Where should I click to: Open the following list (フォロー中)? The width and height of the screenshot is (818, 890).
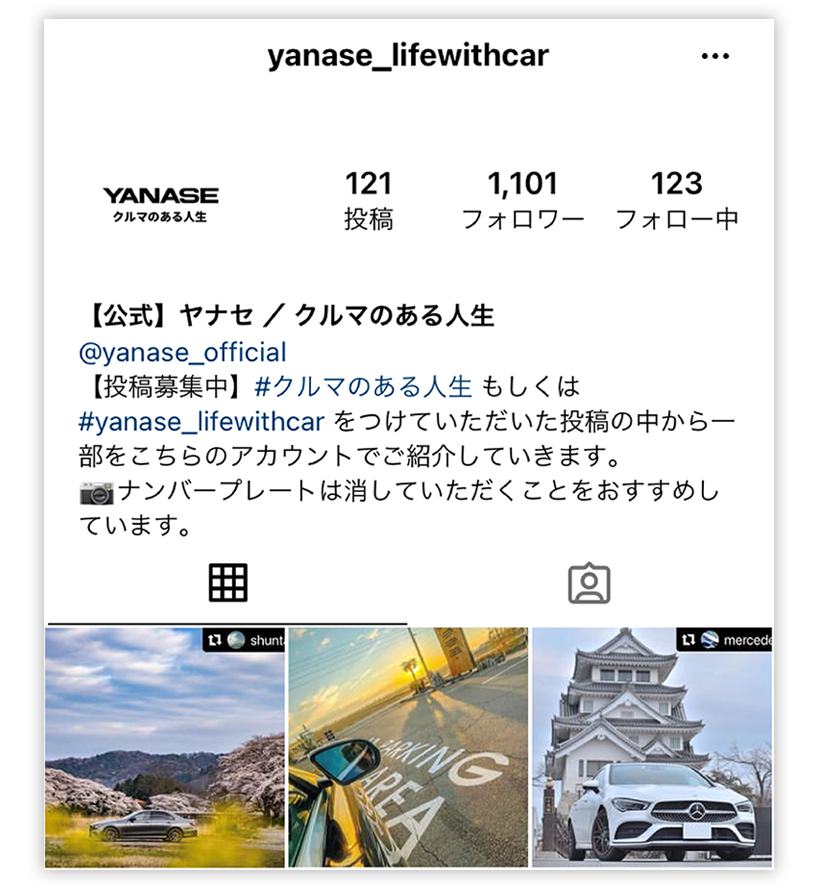point(676,200)
